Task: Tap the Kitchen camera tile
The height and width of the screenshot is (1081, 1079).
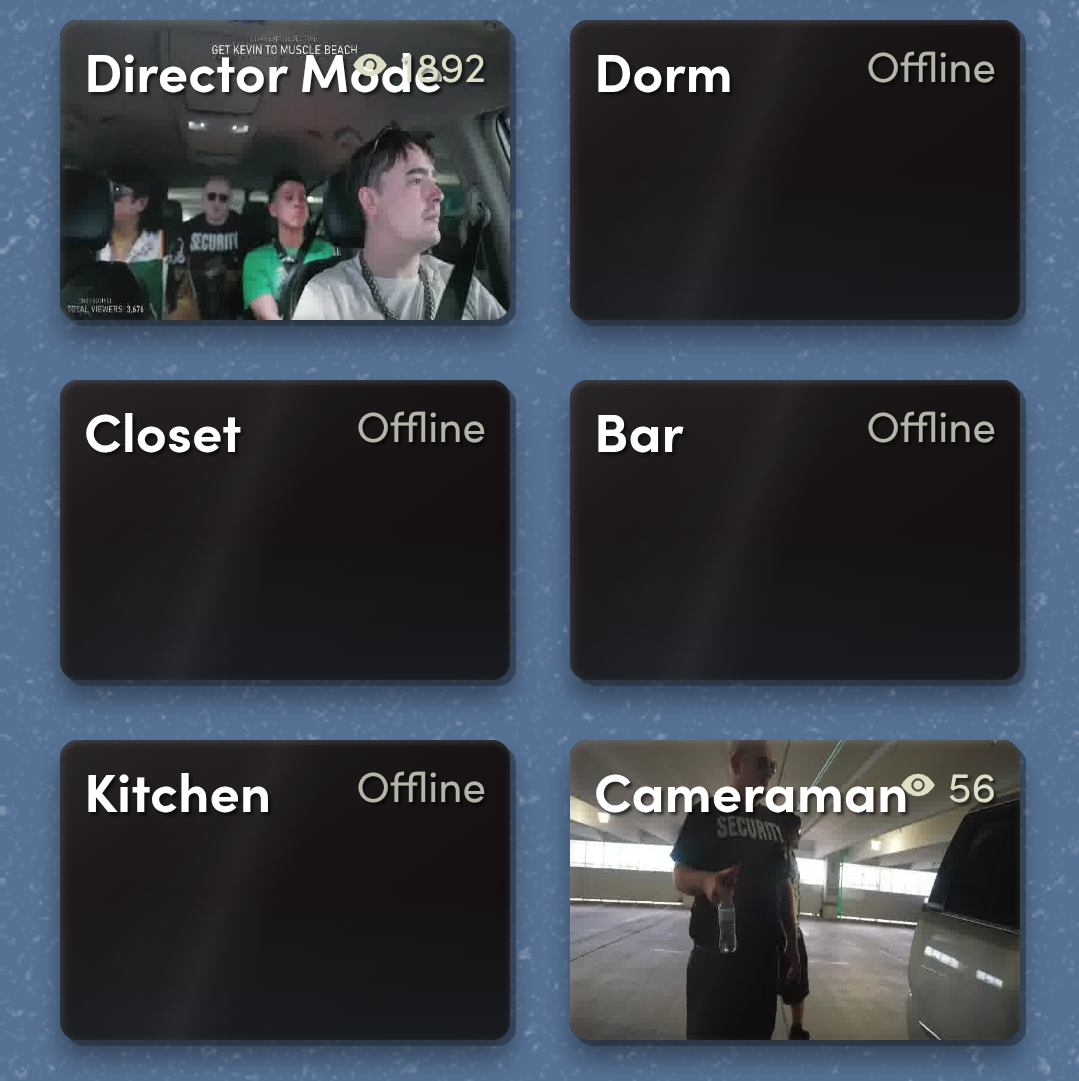Action: pos(285,892)
